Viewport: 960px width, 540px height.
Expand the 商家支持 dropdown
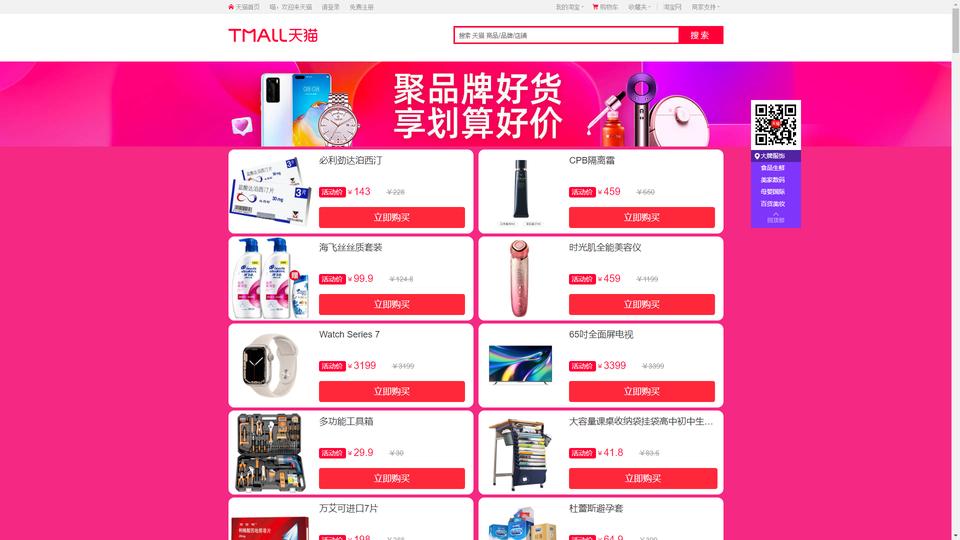point(705,7)
